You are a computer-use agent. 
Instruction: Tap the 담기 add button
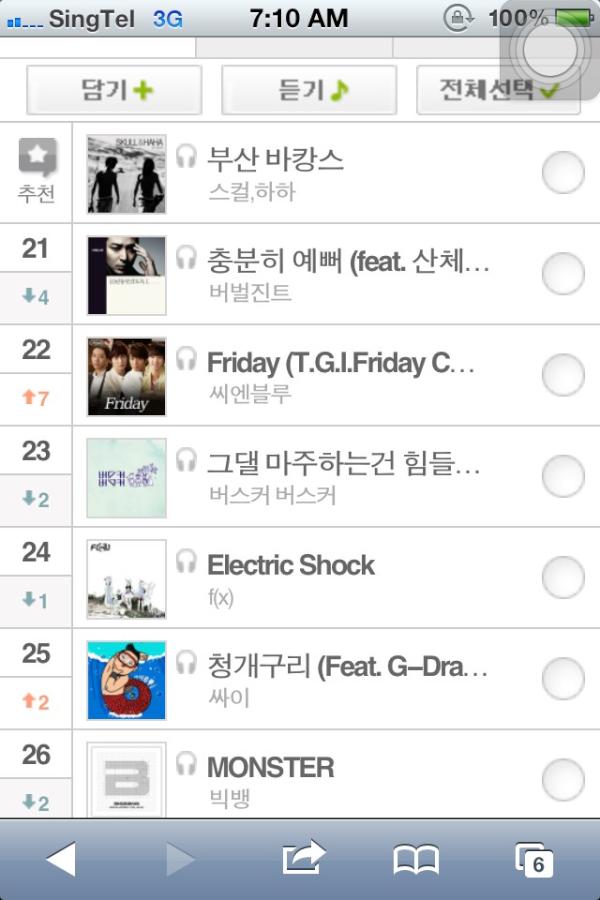[x=114, y=90]
